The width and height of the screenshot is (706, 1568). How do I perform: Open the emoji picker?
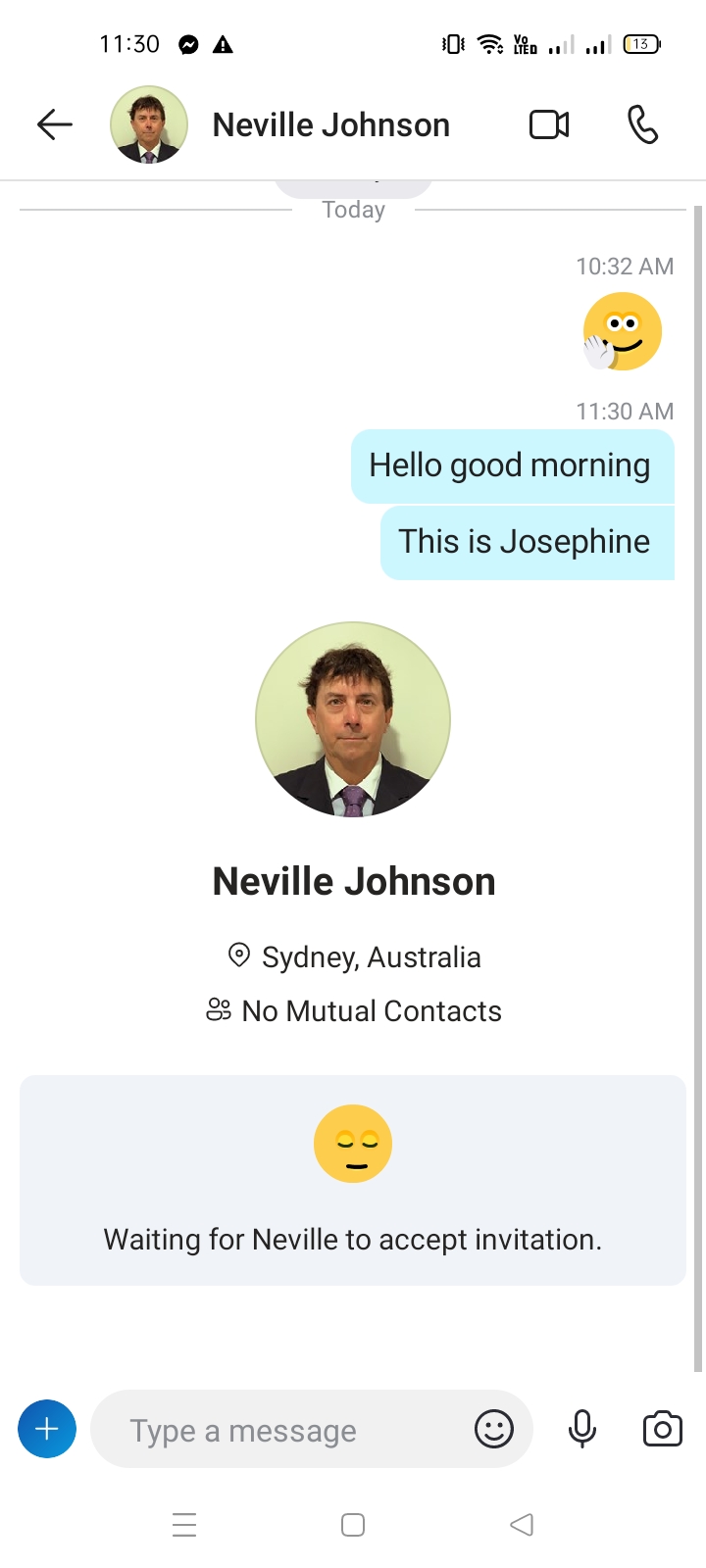click(494, 1429)
